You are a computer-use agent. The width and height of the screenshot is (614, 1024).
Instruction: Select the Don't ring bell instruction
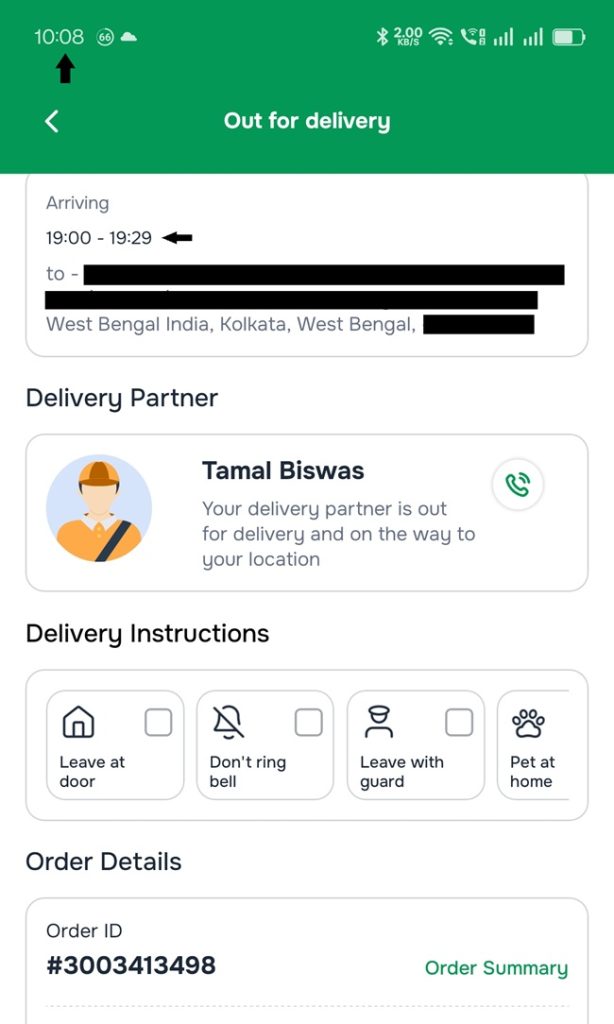(308, 722)
